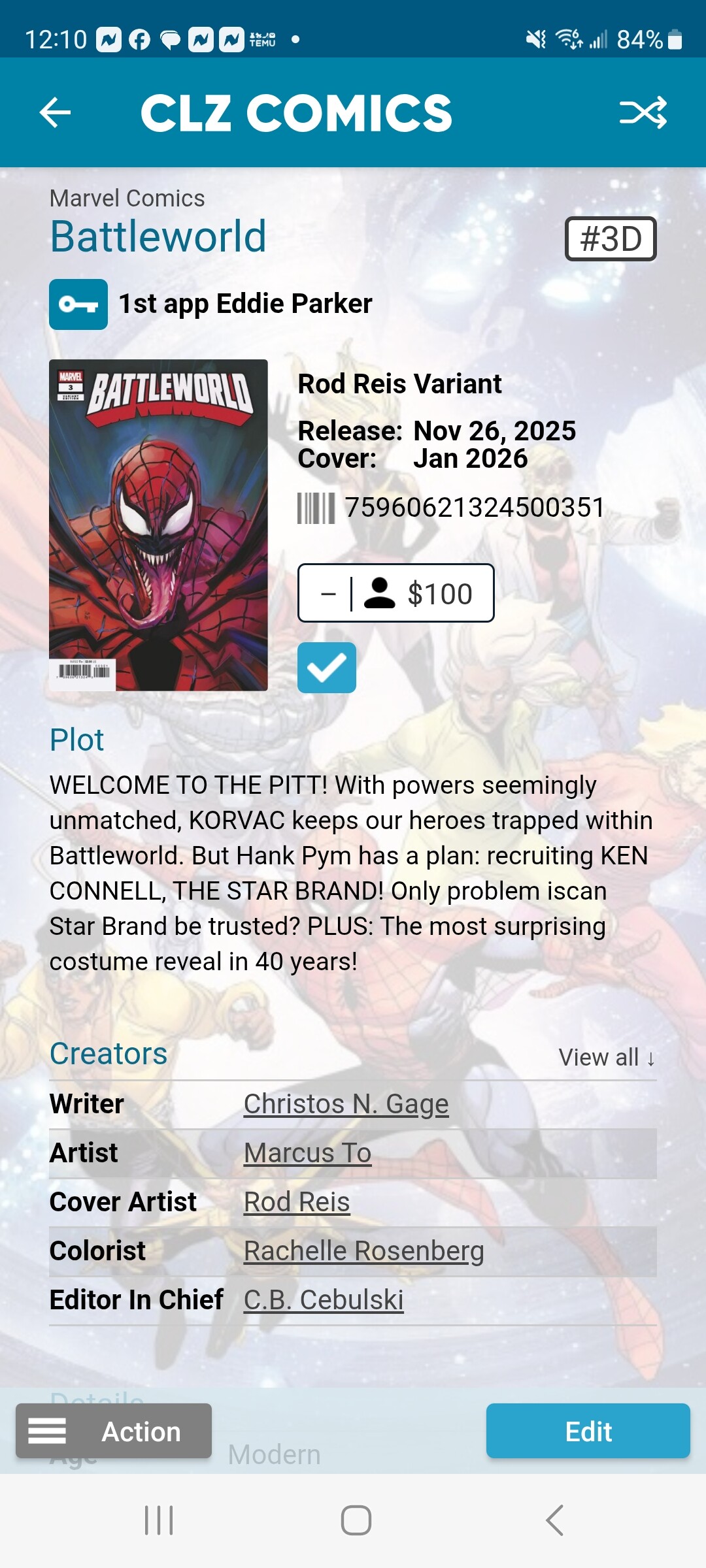706x1568 pixels.
Task: Open colorist Rachelle Rosenberg
Action: pyautogui.click(x=363, y=1251)
